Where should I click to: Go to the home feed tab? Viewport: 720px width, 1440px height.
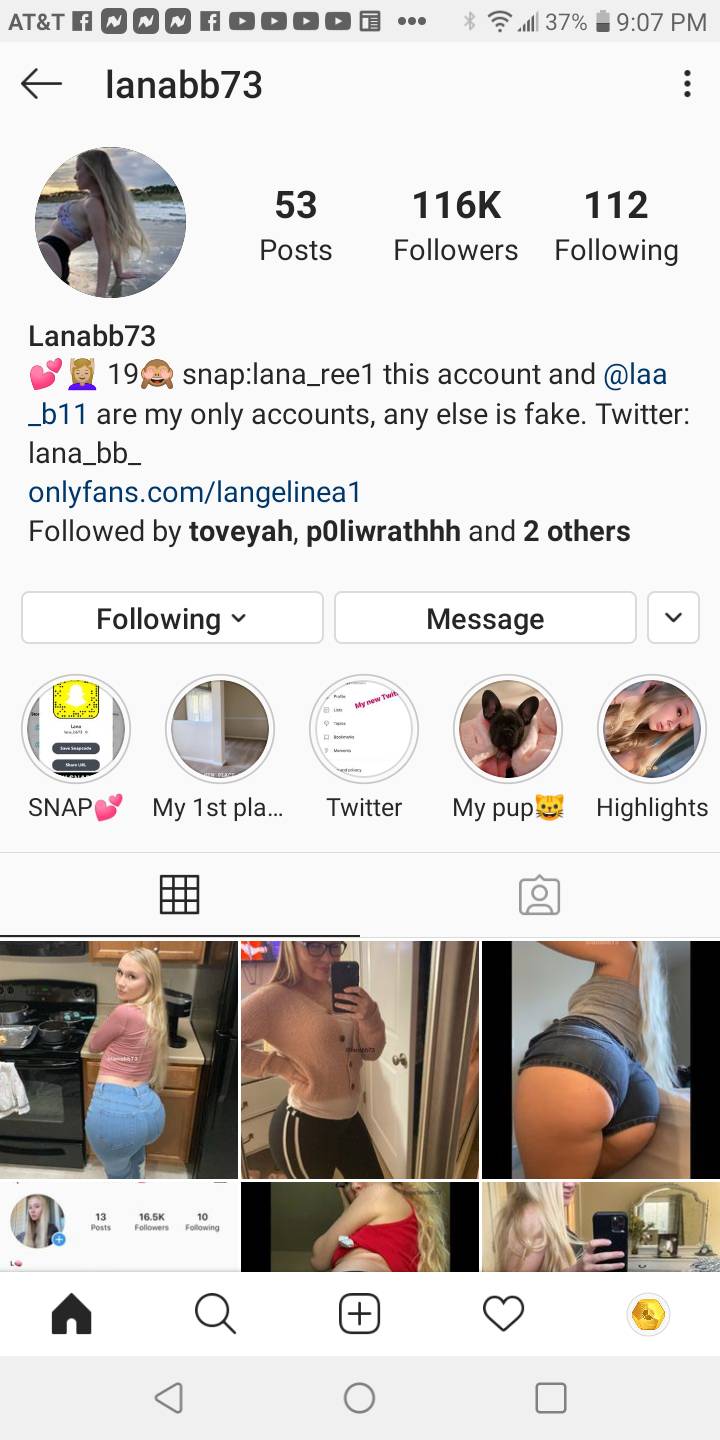pos(71,1314)
